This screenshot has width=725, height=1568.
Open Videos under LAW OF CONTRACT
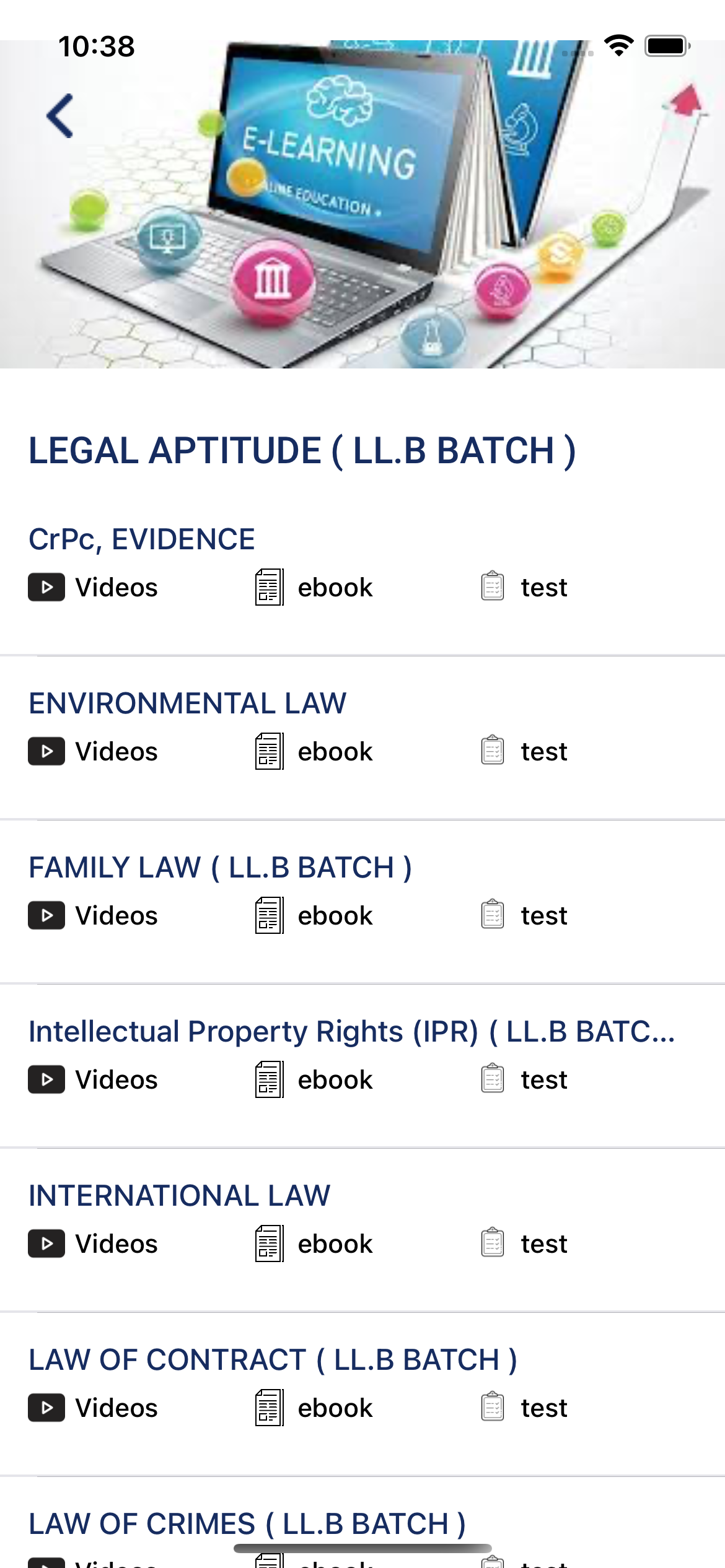[93, 1408]
